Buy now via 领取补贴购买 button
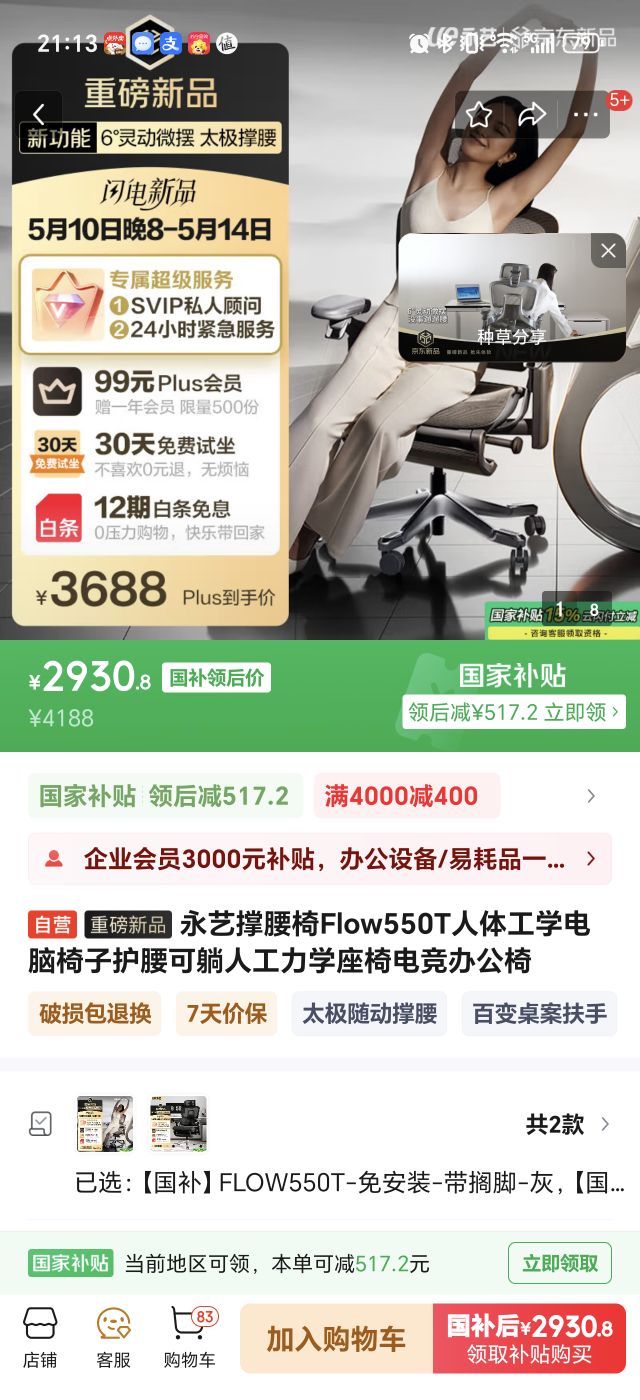The width and height of the screenshot is (640, 1400). click(529, 1339)
